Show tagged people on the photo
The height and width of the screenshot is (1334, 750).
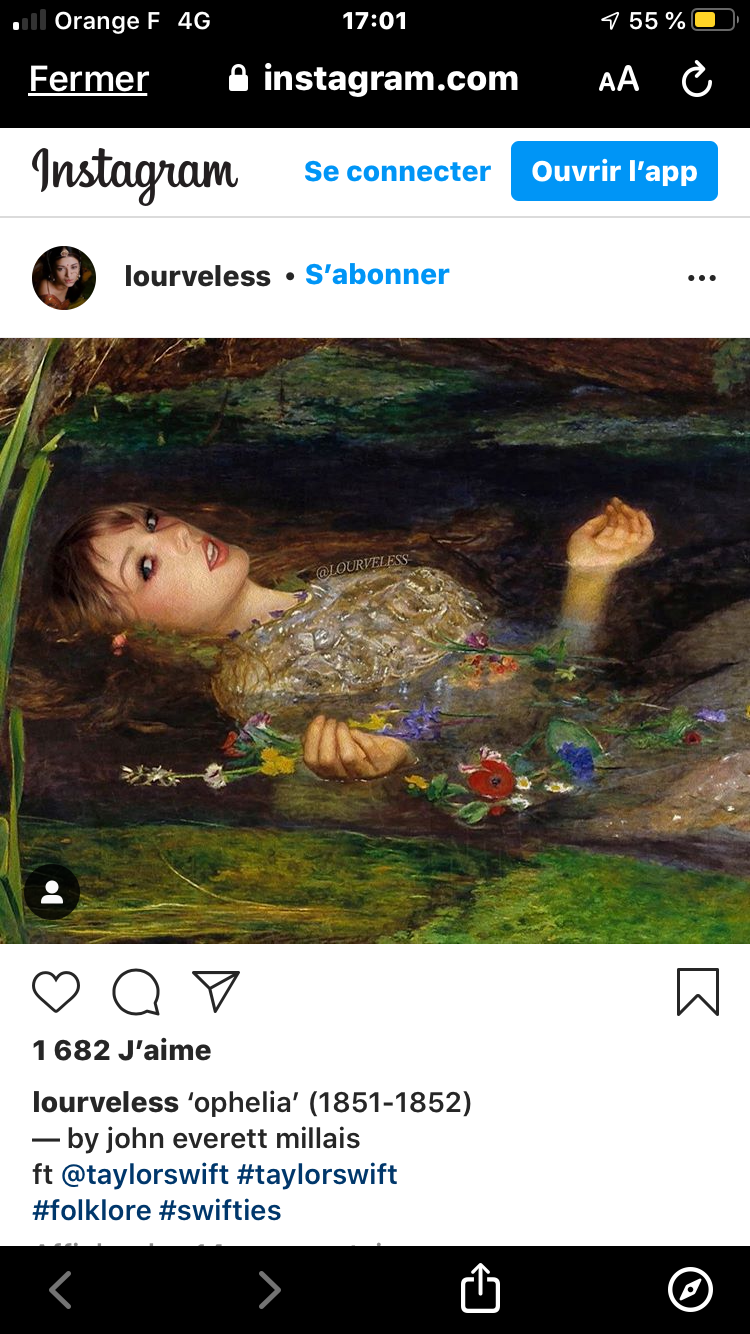click(x=52, y=892)
